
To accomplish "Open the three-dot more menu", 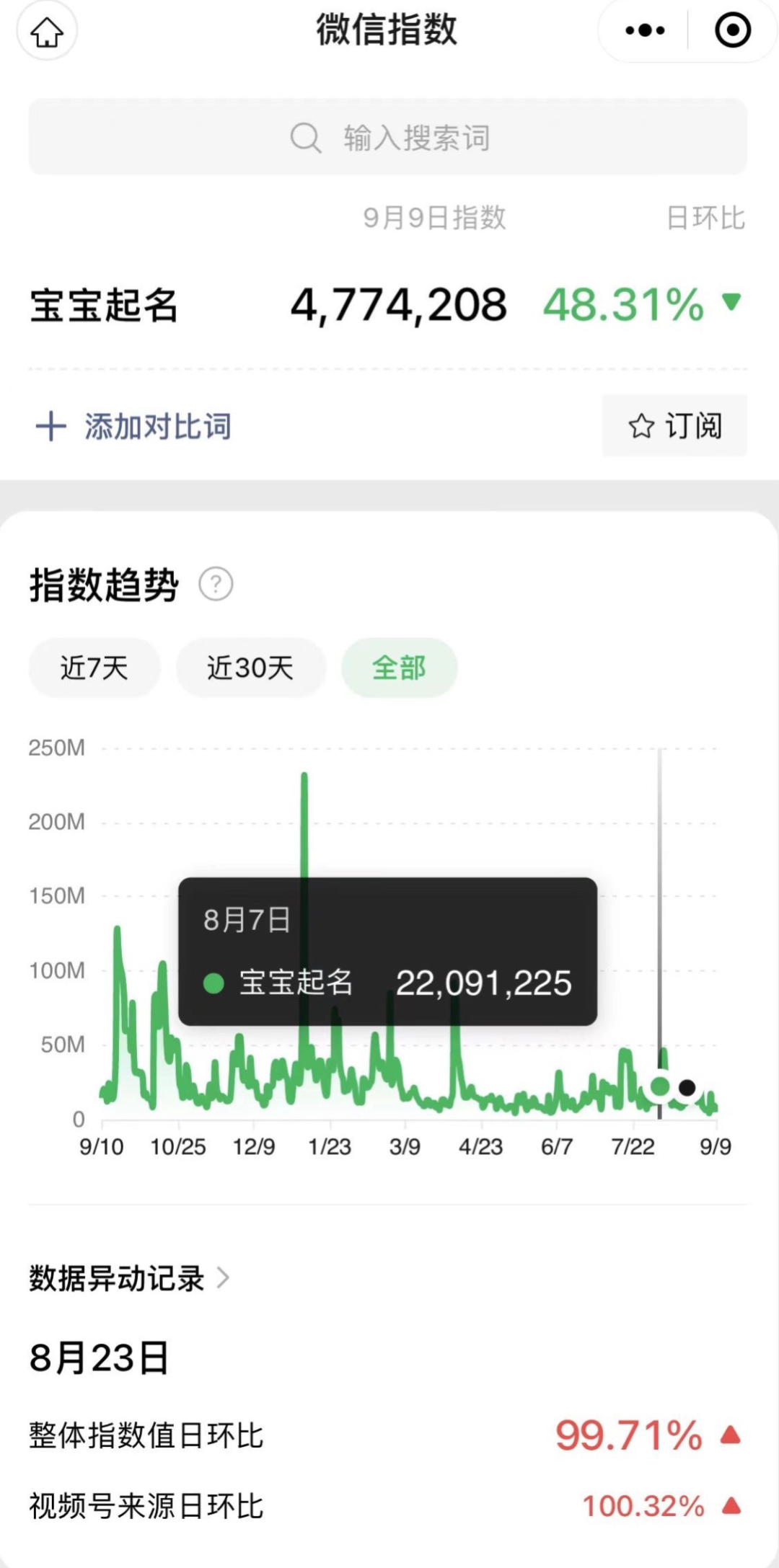I will [x=645, y=30].
